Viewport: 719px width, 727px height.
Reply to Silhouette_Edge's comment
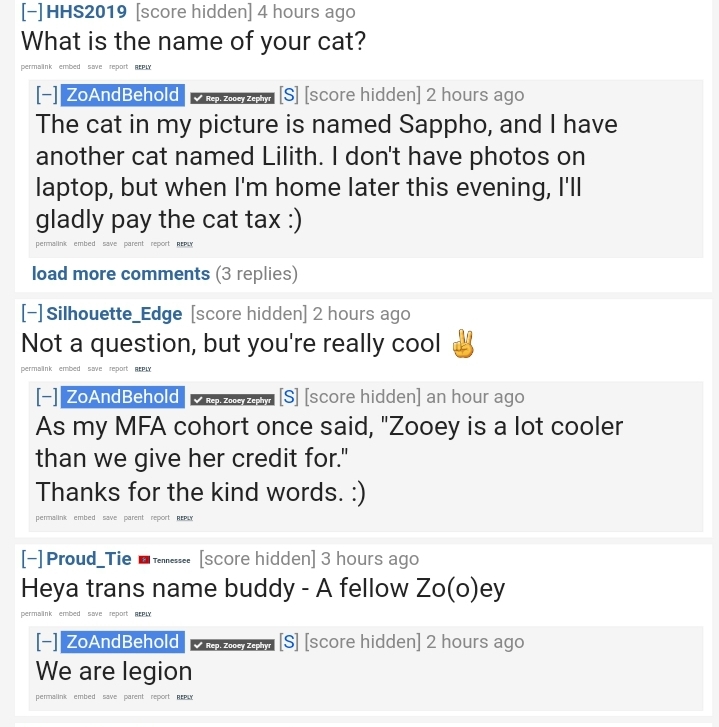pos(143,369)
